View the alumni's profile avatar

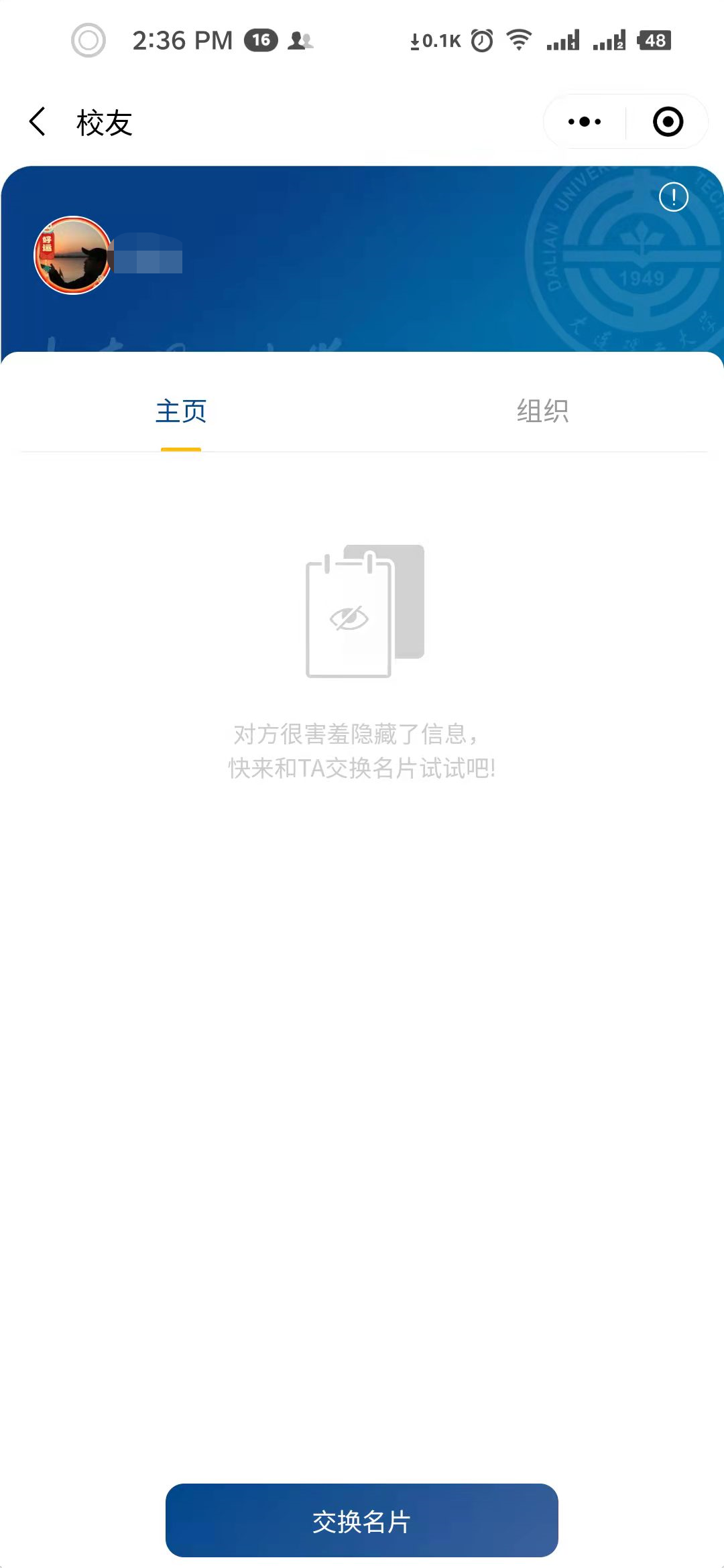(73, 255)
